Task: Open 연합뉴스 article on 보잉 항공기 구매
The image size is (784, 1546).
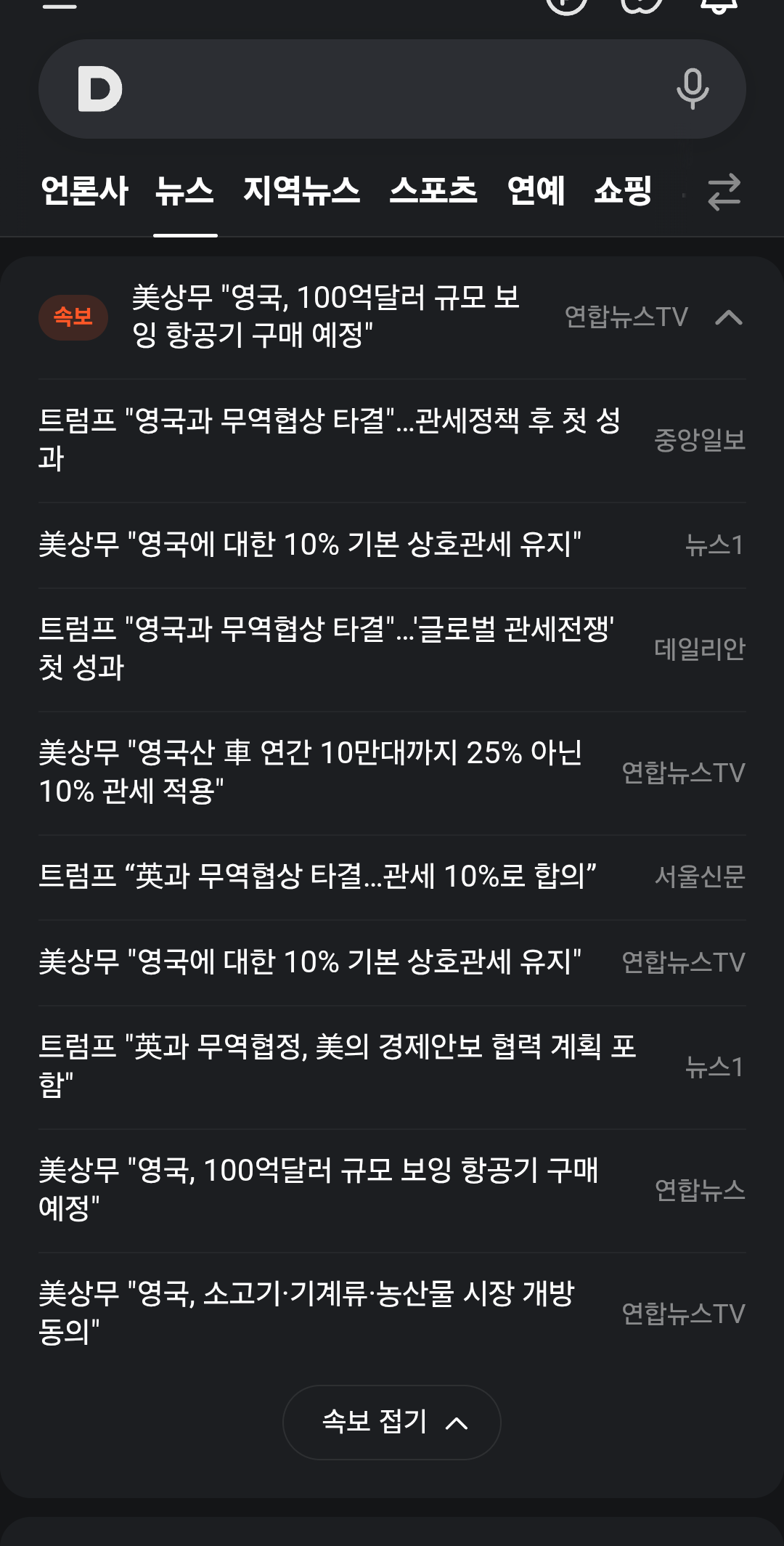Action: (318, 1189)
